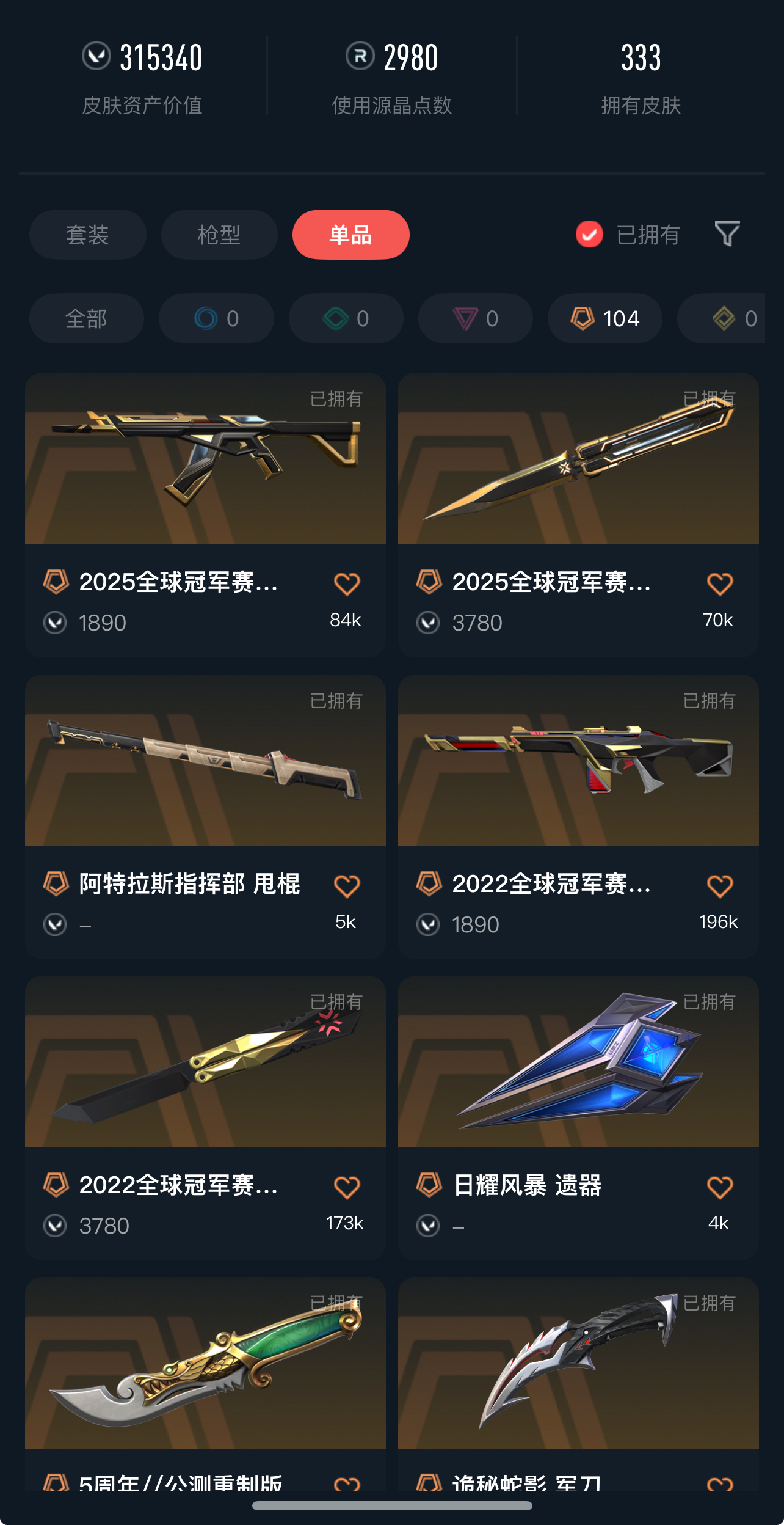Like the 2025全球冠军赛 skin with 84k likes

[347, 584]
